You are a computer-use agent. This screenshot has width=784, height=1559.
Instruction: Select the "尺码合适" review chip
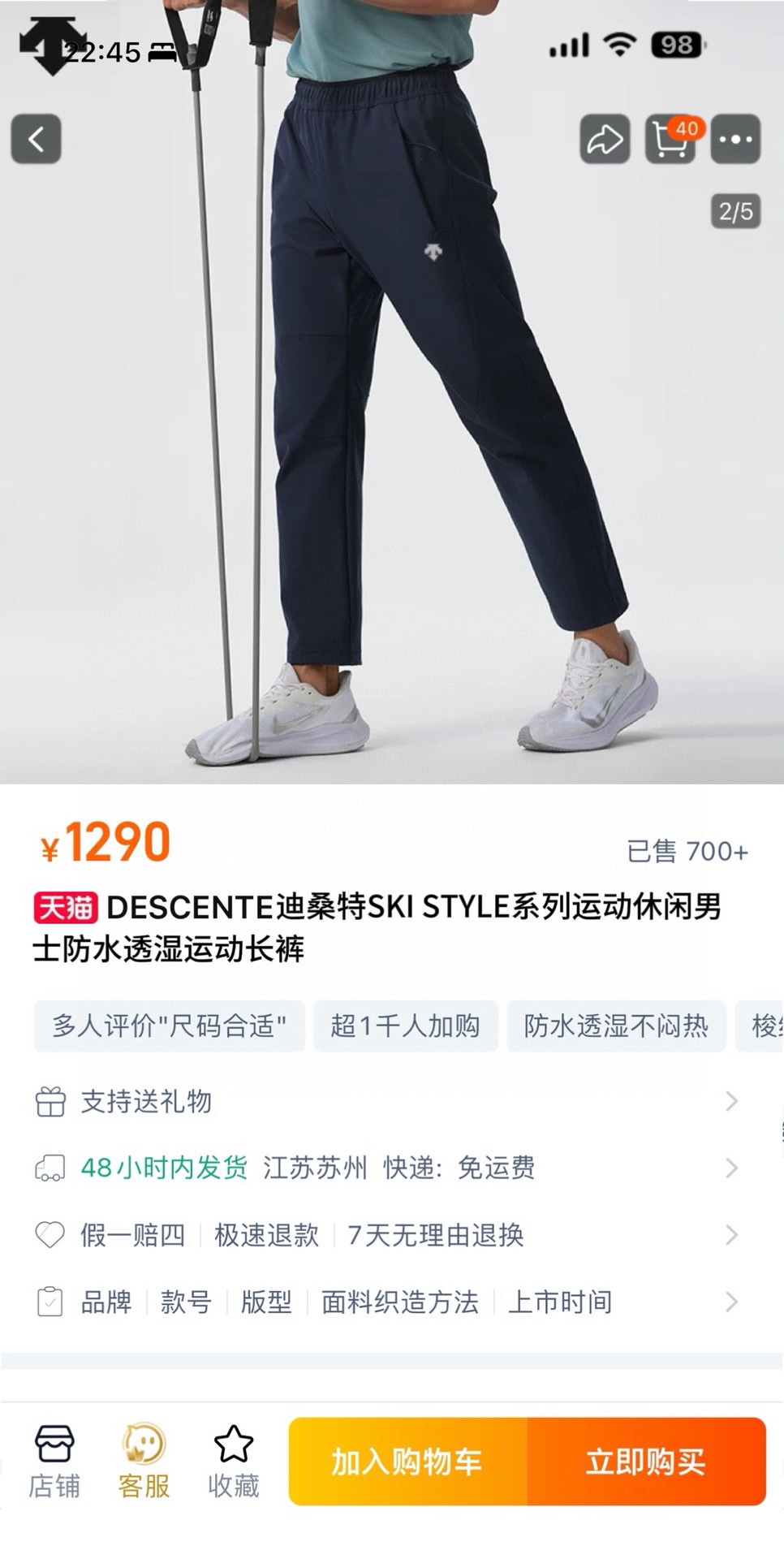point(169,1026)
